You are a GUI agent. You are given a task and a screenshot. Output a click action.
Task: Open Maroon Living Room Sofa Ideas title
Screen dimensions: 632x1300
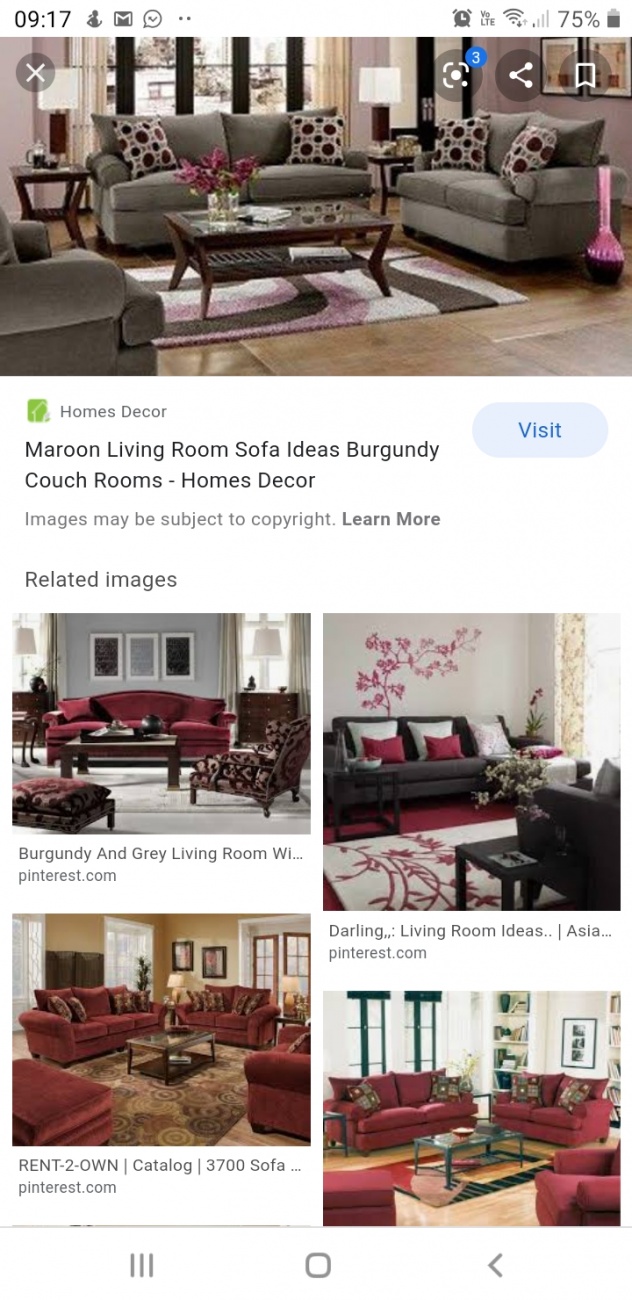pos(232,465)
